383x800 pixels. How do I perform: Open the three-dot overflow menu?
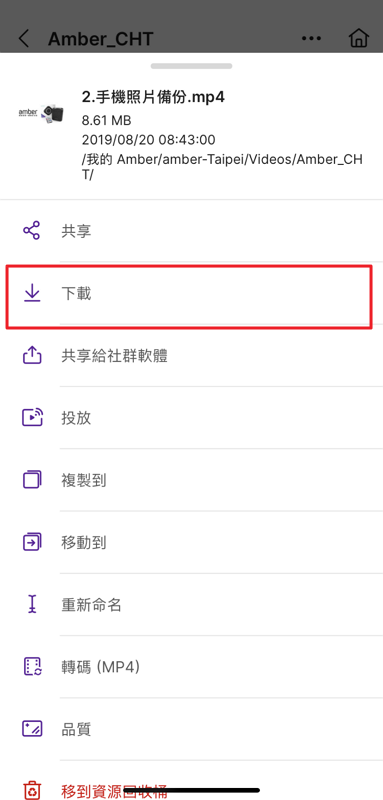(311, 39)
